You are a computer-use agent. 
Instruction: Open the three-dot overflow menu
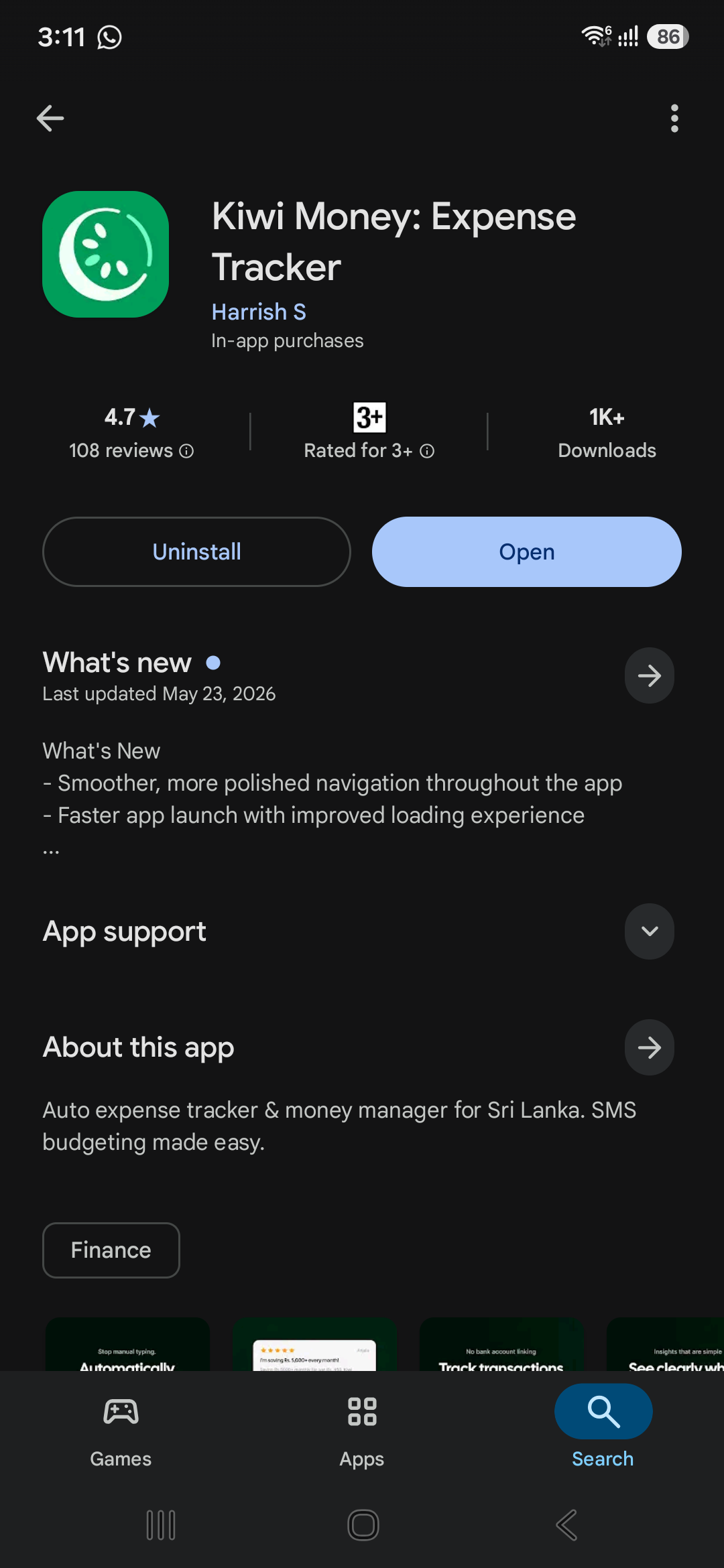[x=674, y=119]
